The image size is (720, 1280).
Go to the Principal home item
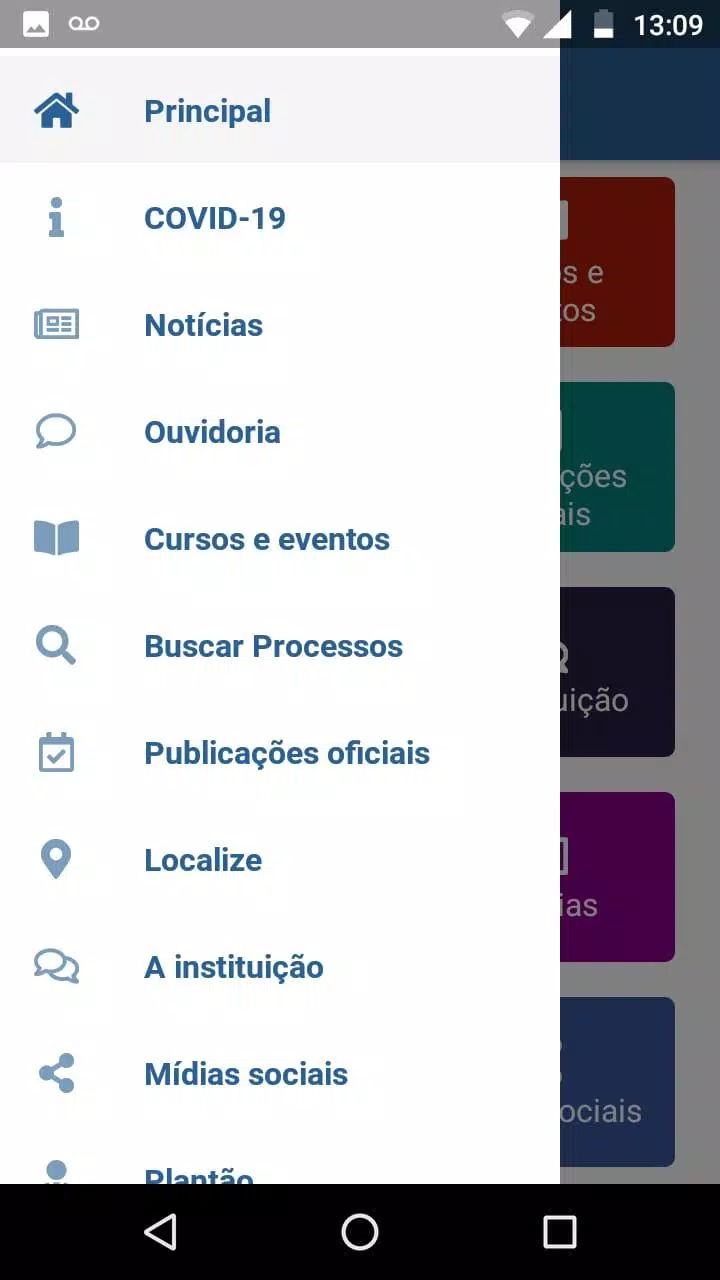pos(280,111)
